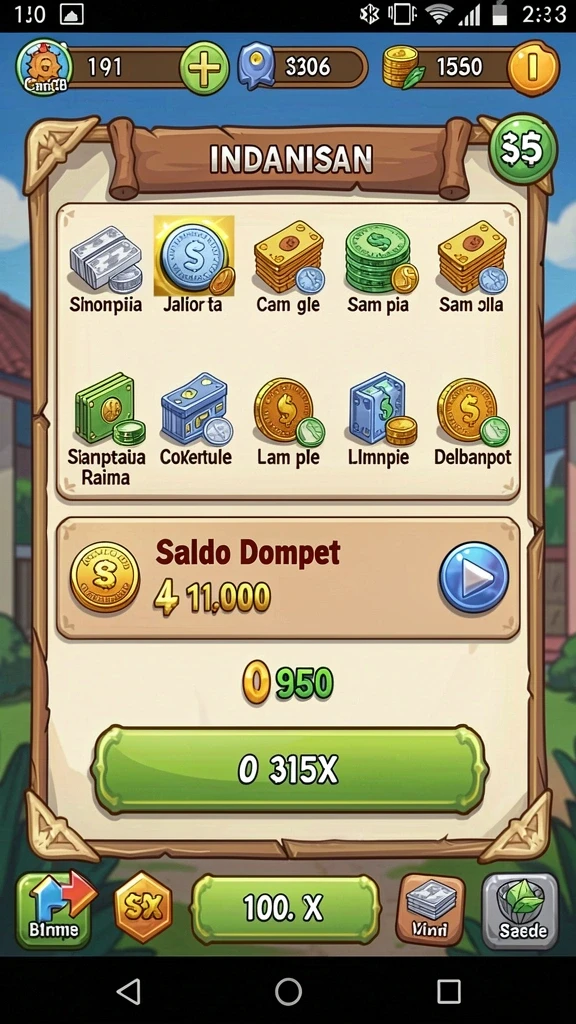Select the Sianptaua Raima green cash pack
This screenshot has width=576, height=1024.
106,429
